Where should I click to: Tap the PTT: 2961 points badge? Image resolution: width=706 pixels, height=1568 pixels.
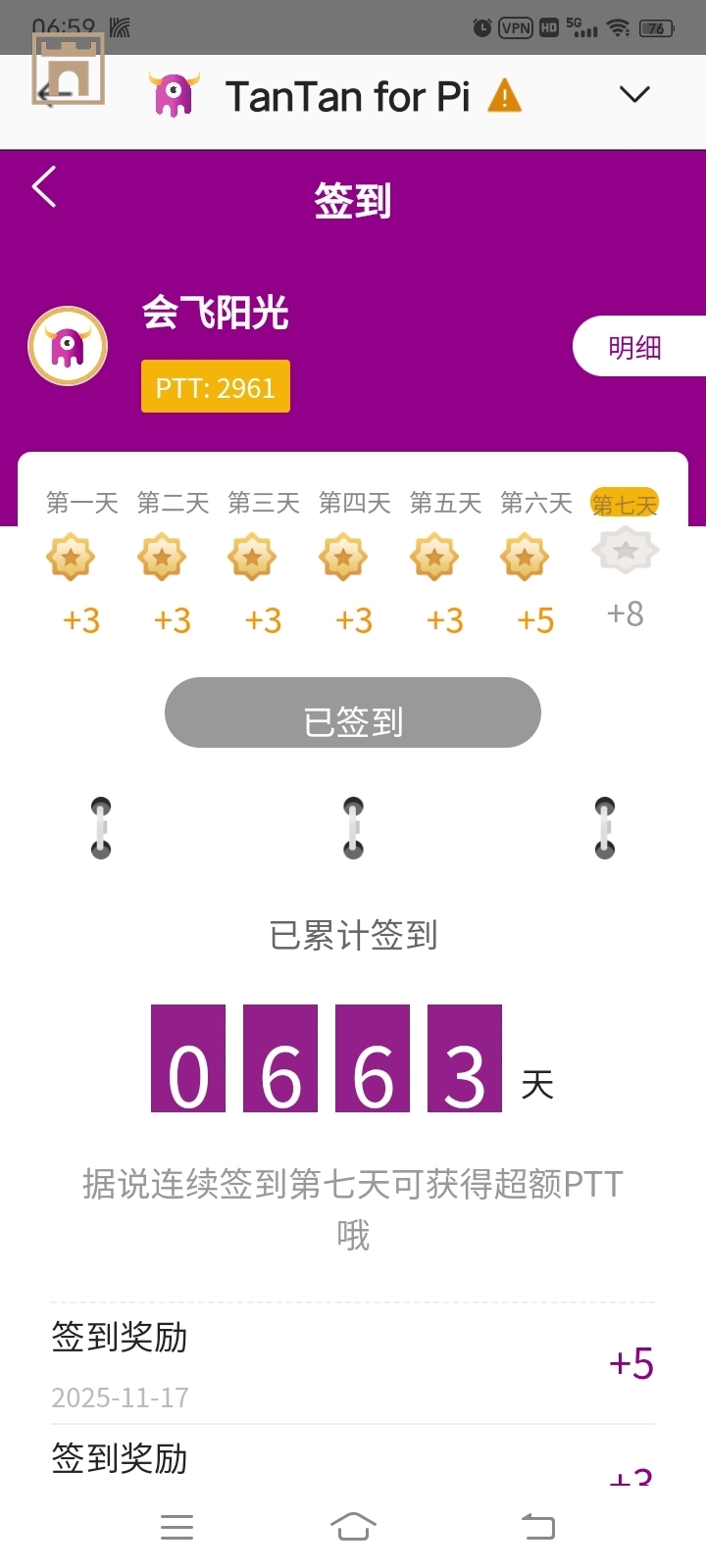pos(215,387)
